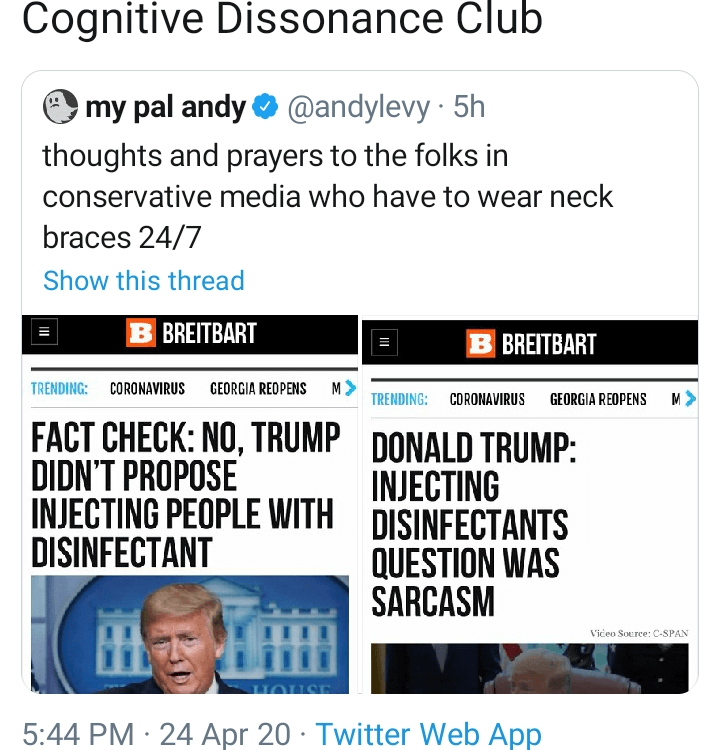Tap the Twitter Web App source link
Screen dimensions: 719x750
[428, 733]
